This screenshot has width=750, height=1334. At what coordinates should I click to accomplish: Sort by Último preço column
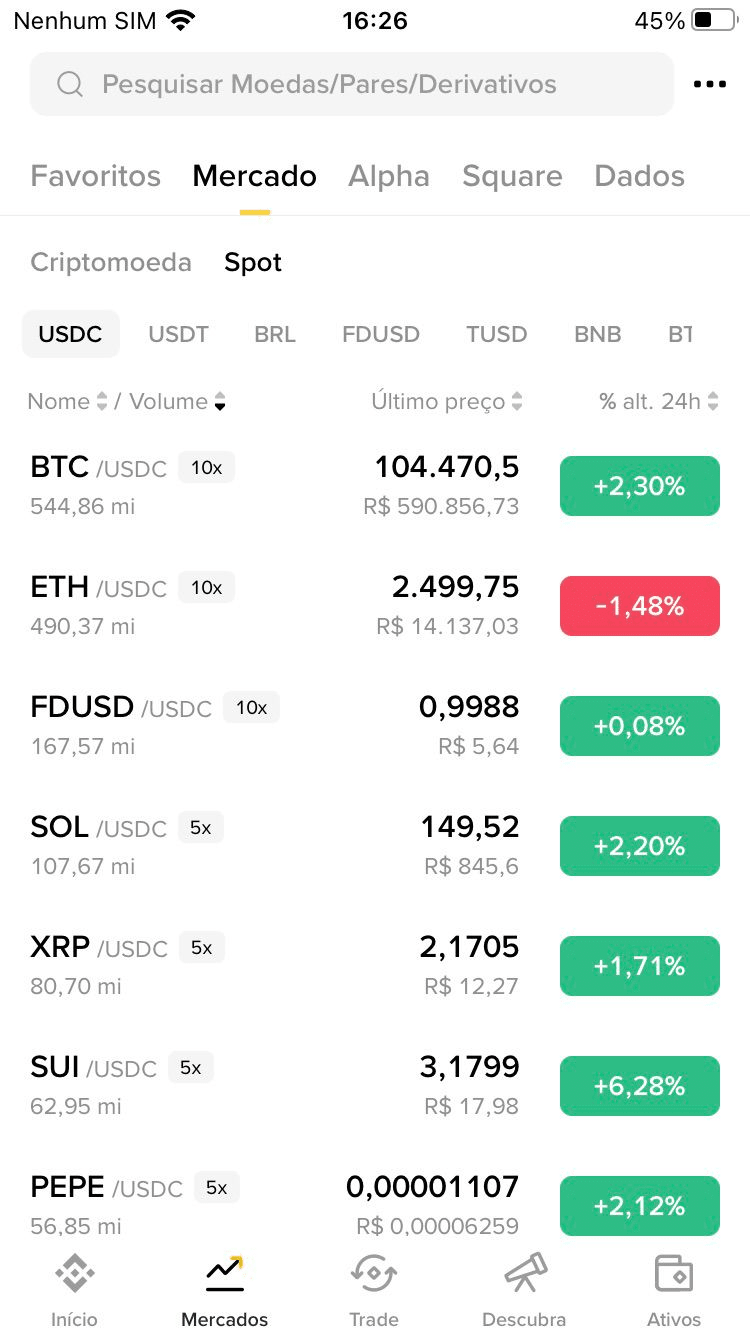tap(446, 402)
